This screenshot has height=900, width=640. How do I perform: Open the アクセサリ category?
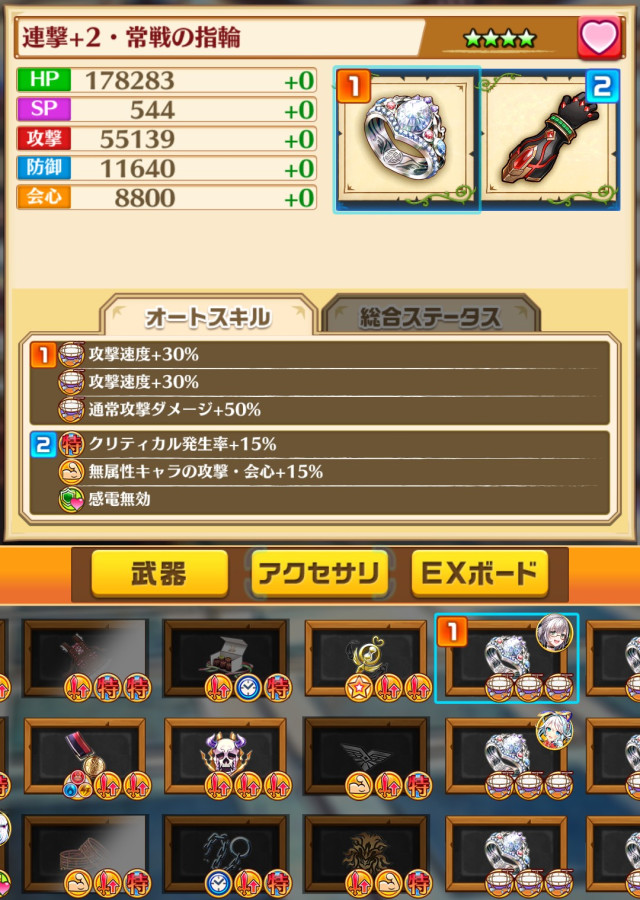(319, 573)
